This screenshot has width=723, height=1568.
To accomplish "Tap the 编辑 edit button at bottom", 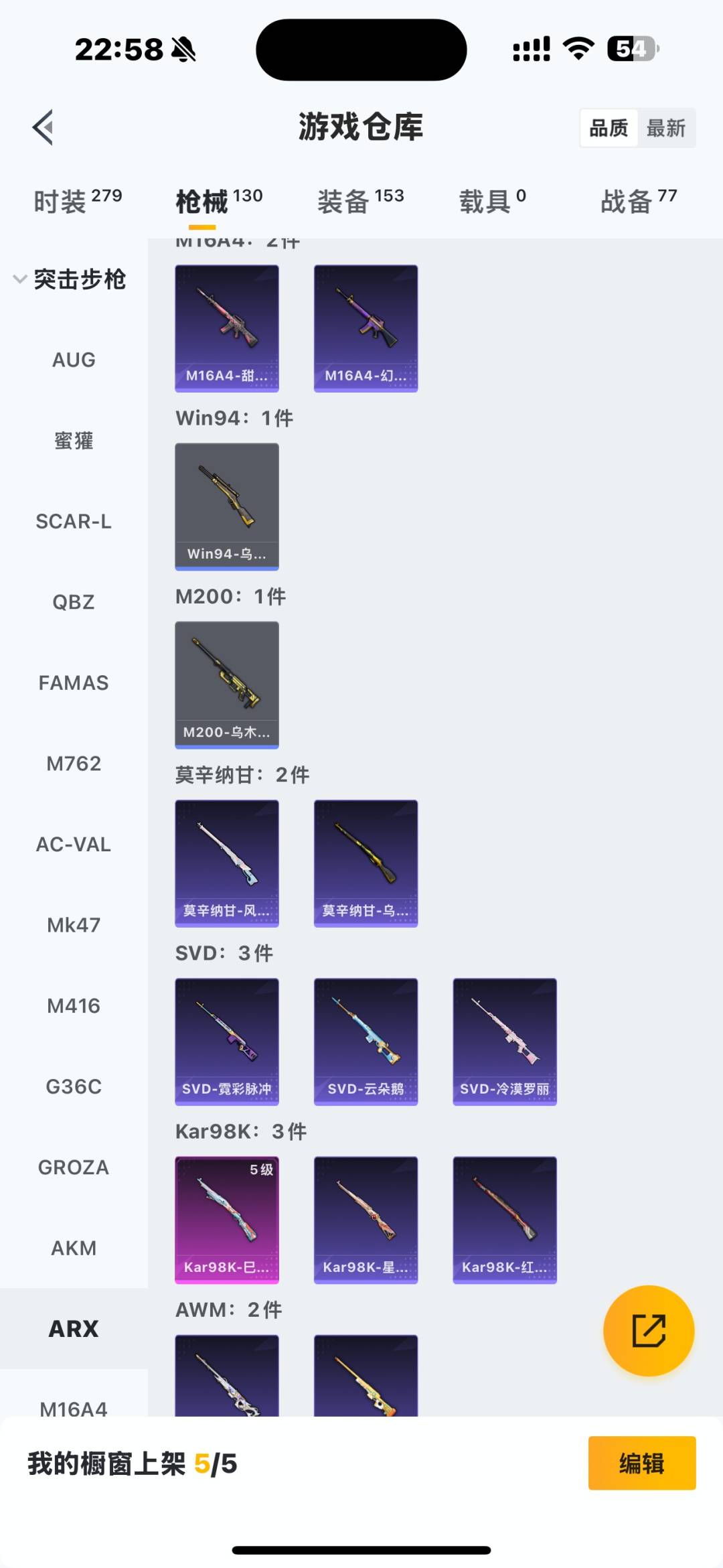I will [x=641, y=1464].
